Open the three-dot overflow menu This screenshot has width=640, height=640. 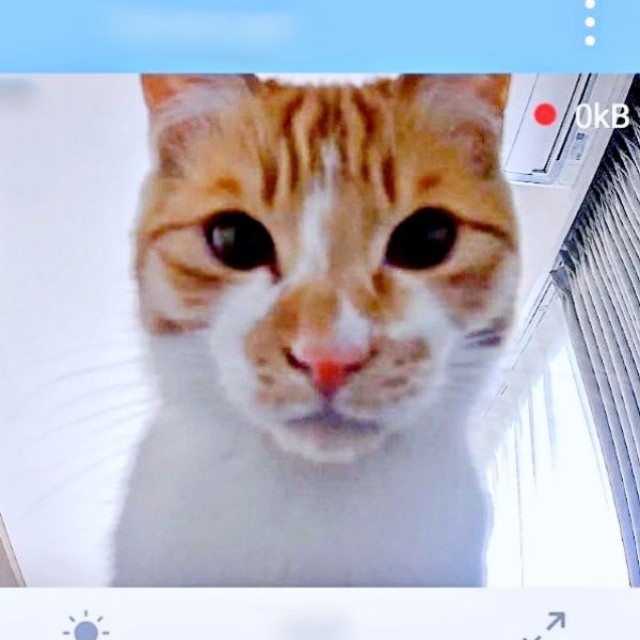(590, 22)
